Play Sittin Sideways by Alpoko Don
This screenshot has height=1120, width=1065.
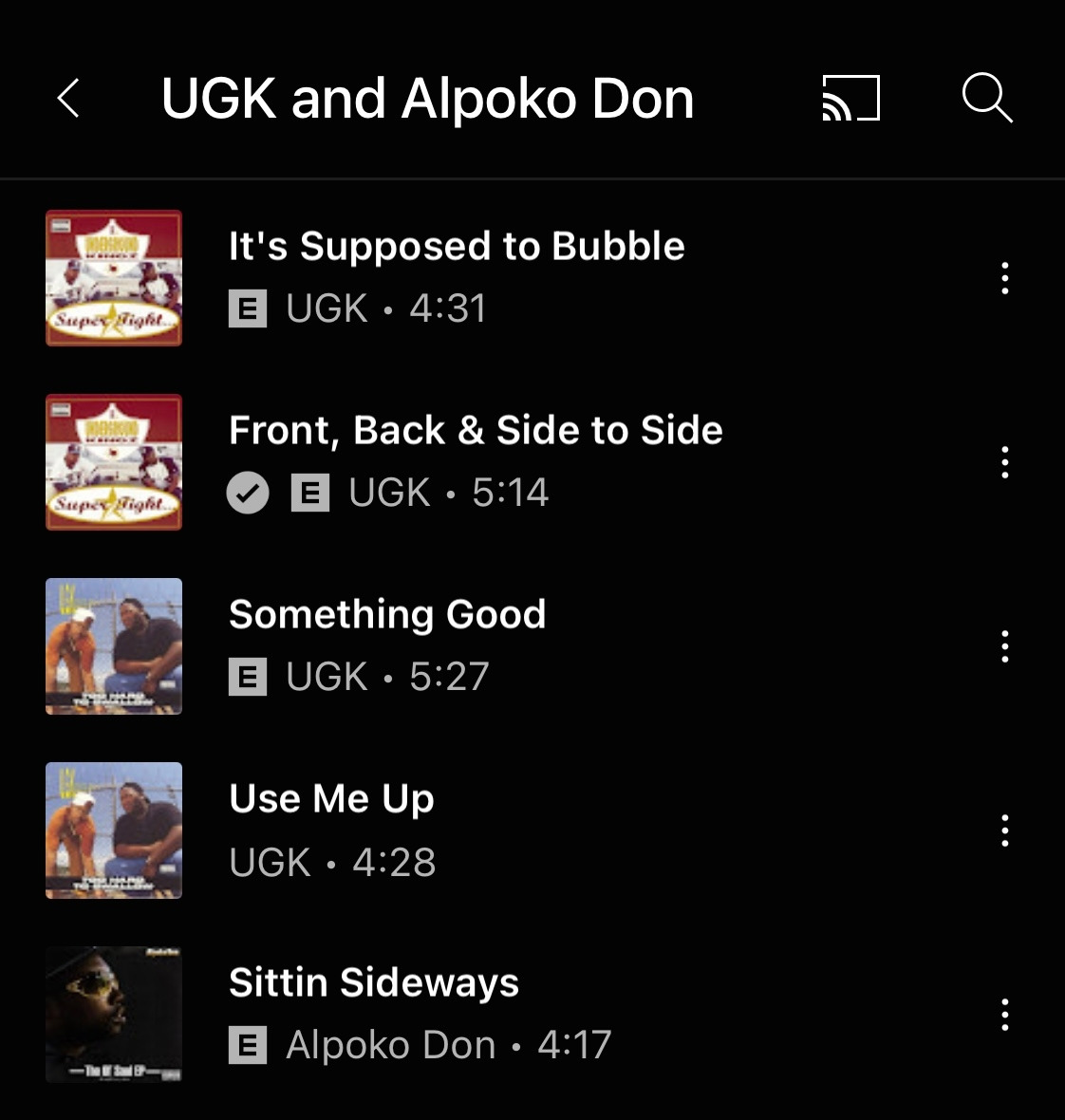374,983
